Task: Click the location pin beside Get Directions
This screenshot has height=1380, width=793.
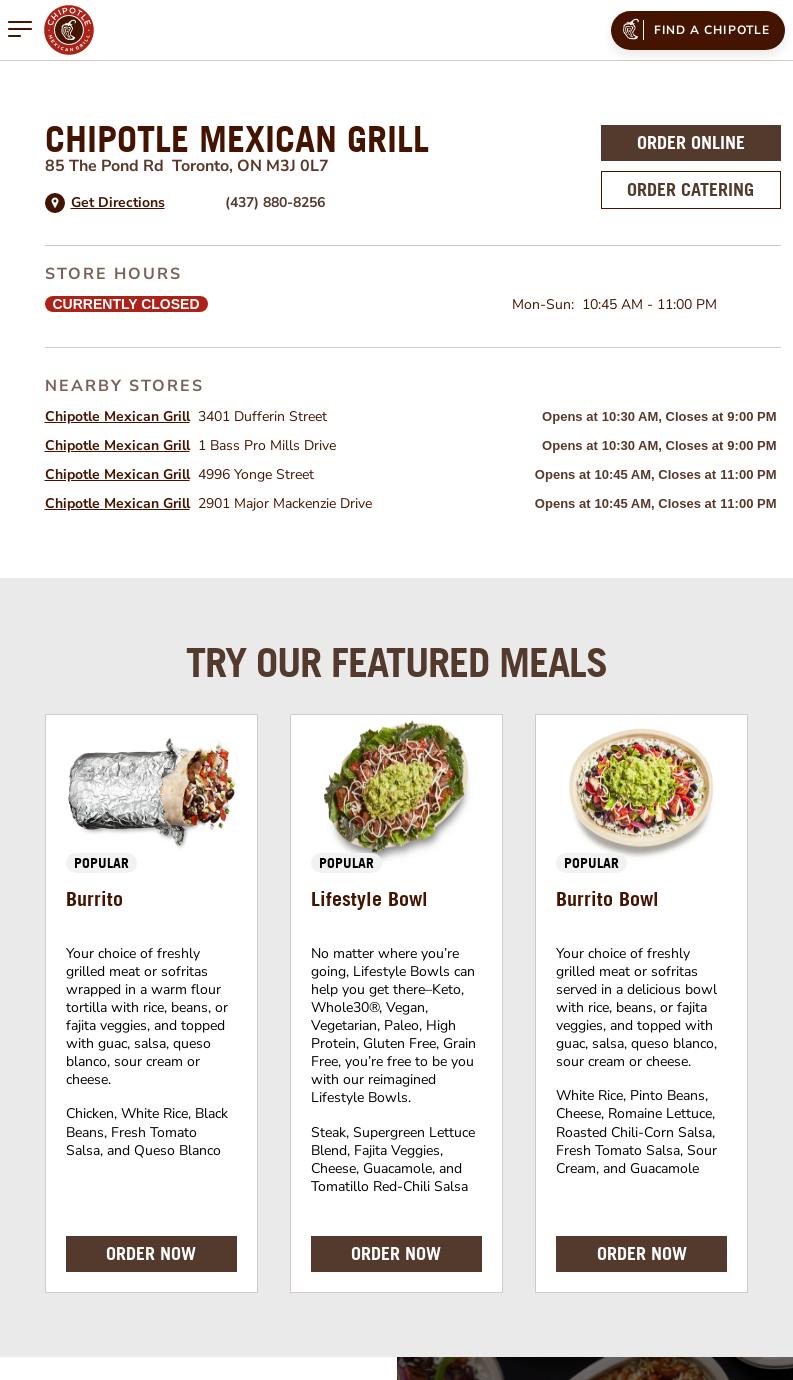Action: pos(55,203)
